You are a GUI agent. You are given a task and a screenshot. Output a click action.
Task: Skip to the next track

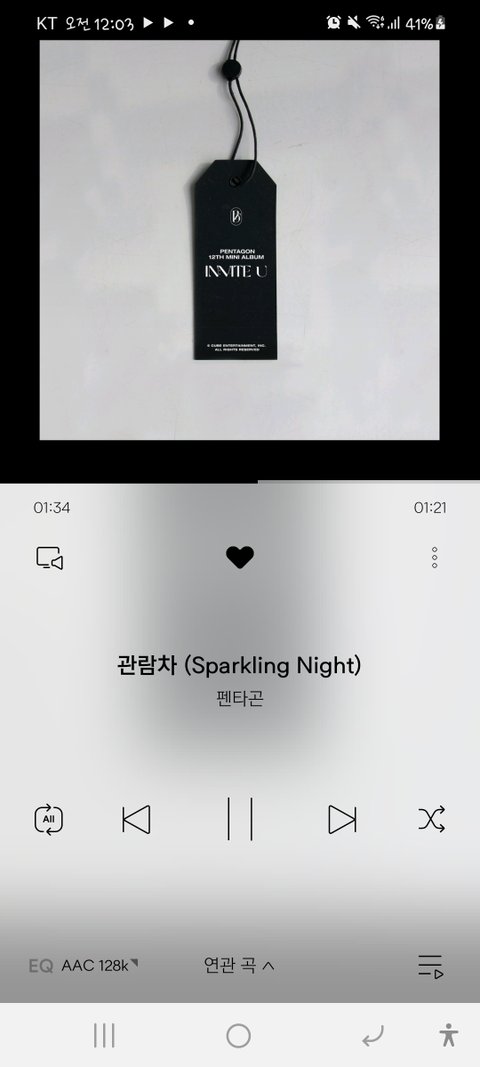tap(342, 819)
